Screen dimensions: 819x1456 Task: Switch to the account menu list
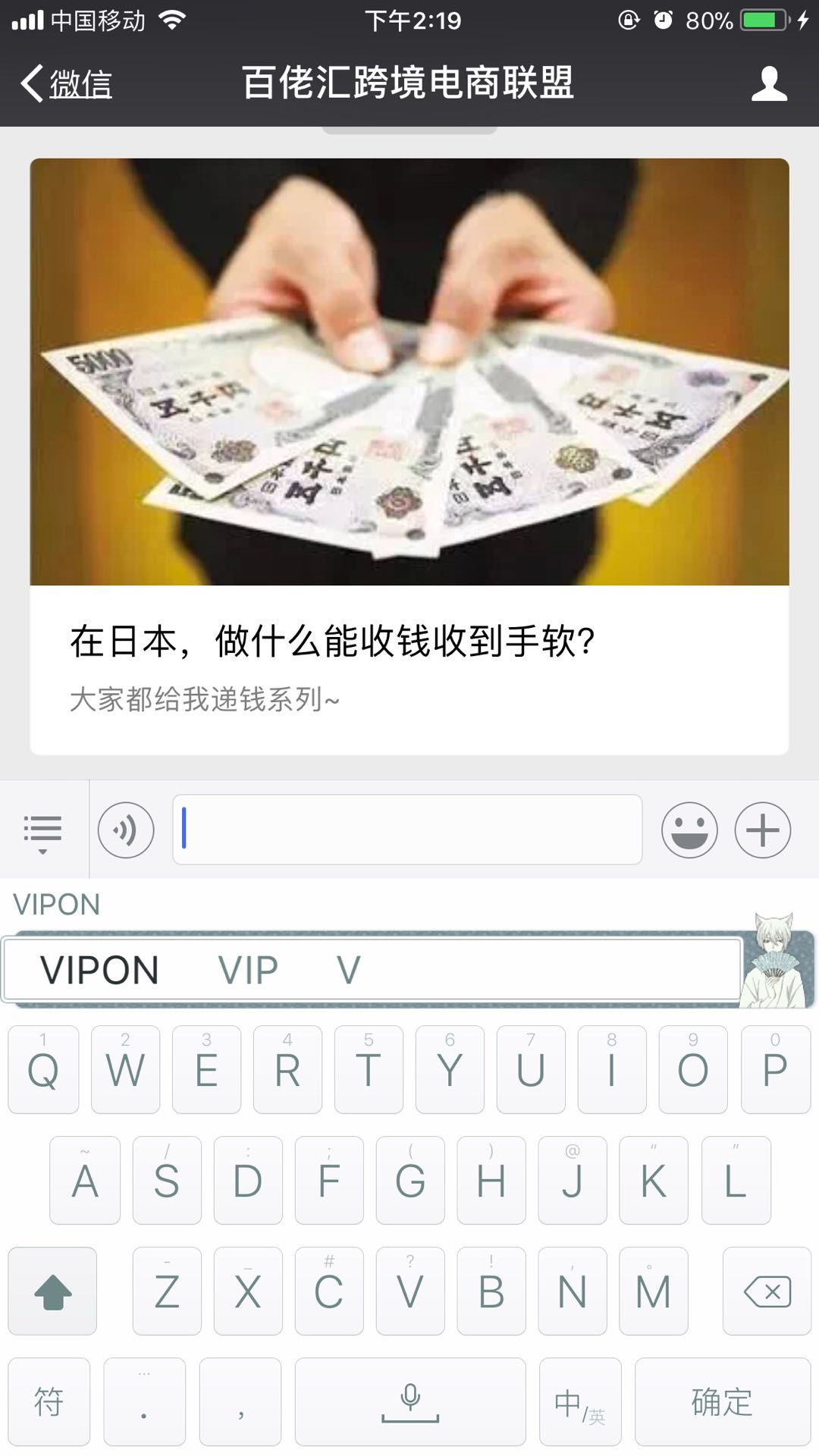pyautogui.click(x=42, y=830)
